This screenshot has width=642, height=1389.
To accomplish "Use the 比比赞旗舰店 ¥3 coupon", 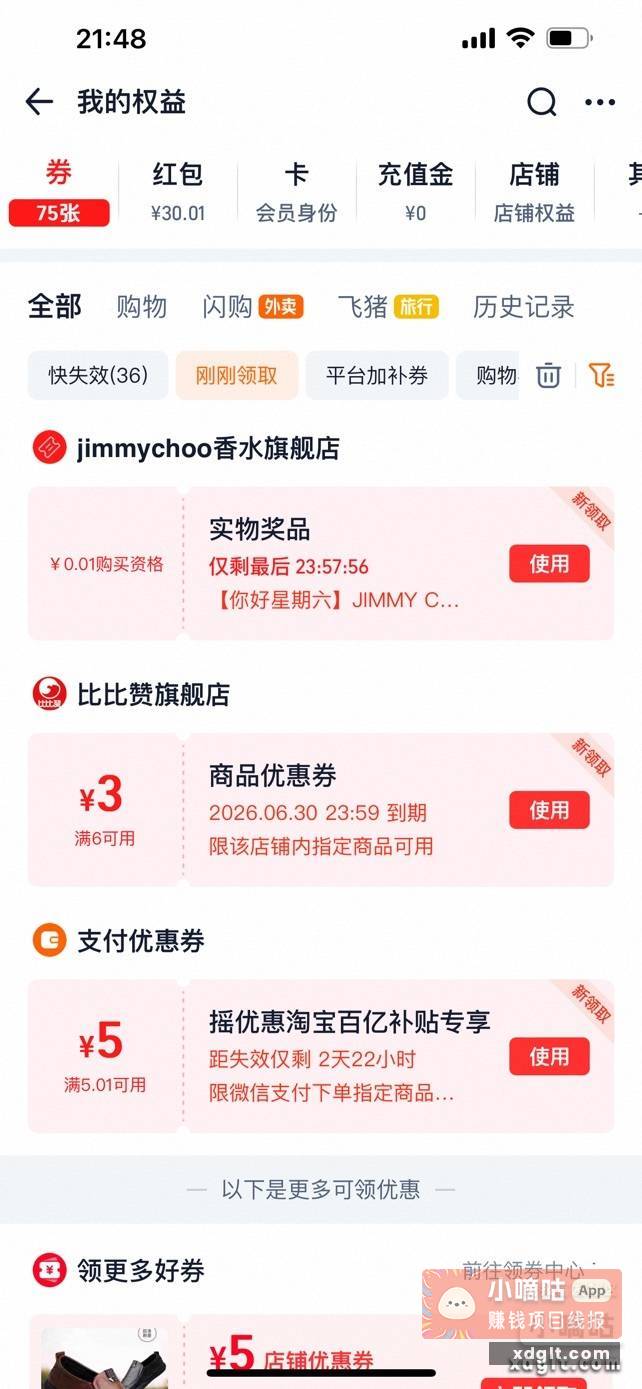I will (x=549, y=810).
